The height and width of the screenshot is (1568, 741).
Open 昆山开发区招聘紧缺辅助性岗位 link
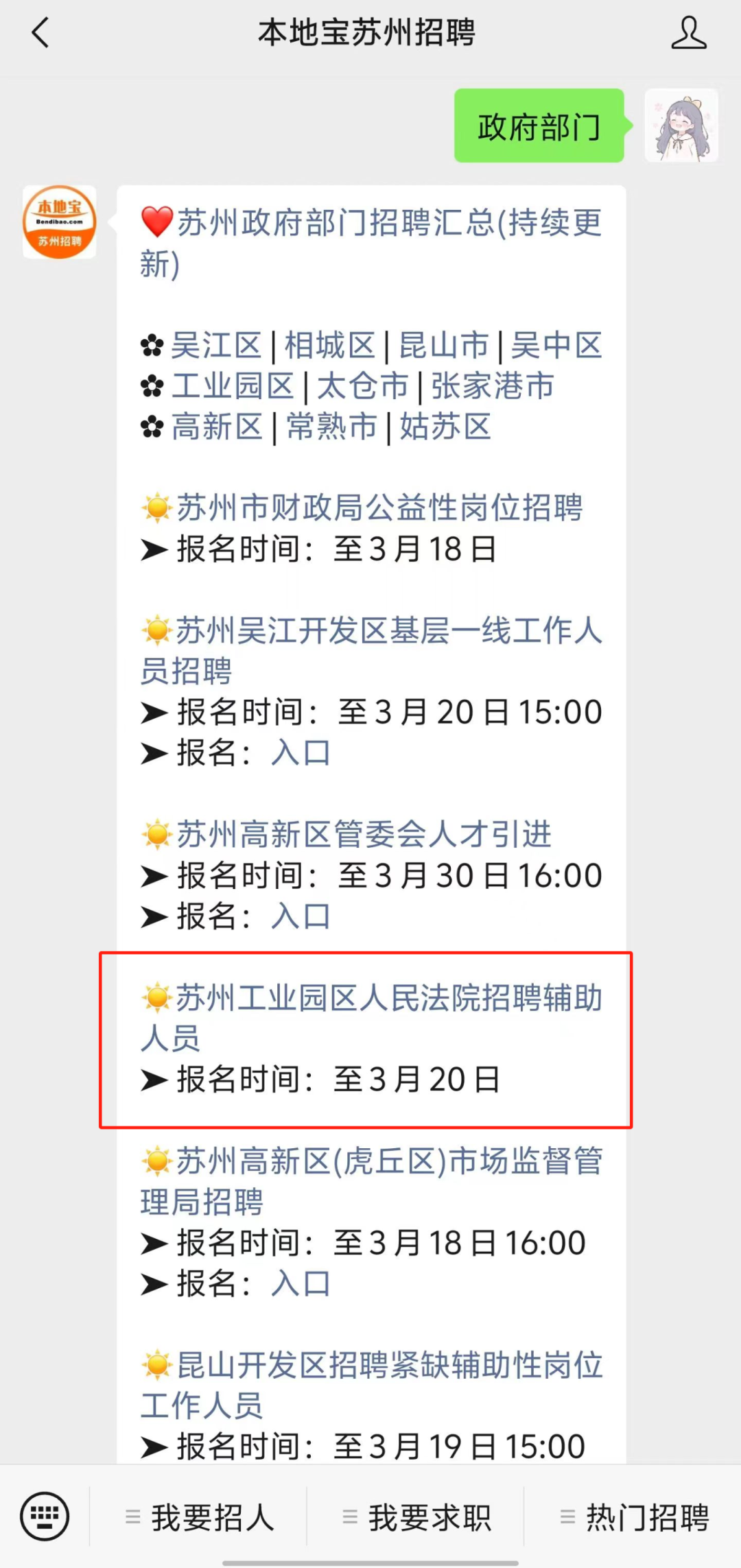click(371, 1385)
